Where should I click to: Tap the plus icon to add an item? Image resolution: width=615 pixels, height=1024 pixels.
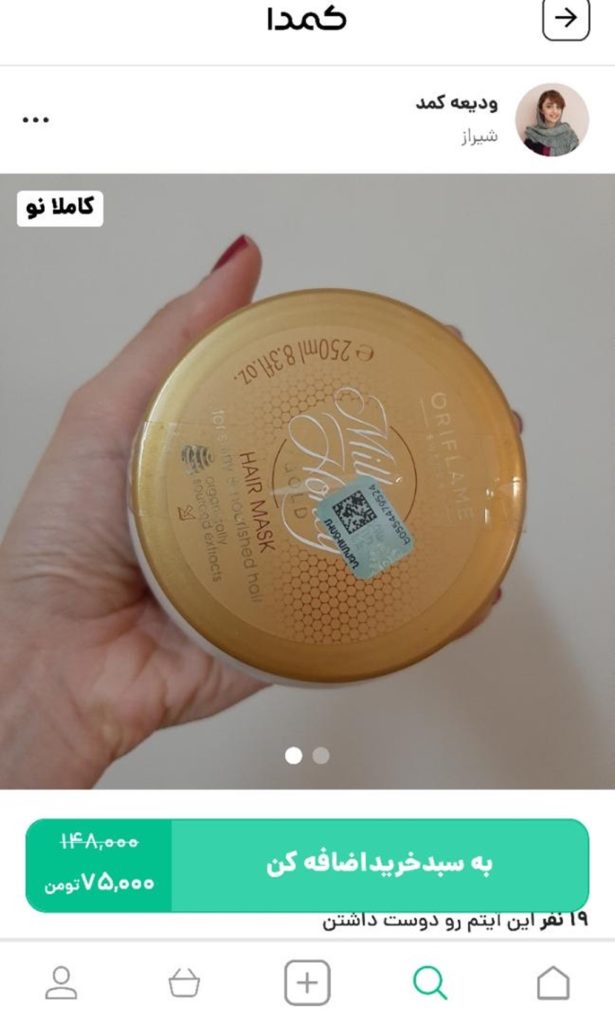pyautogui.click(x=307, y=983)
